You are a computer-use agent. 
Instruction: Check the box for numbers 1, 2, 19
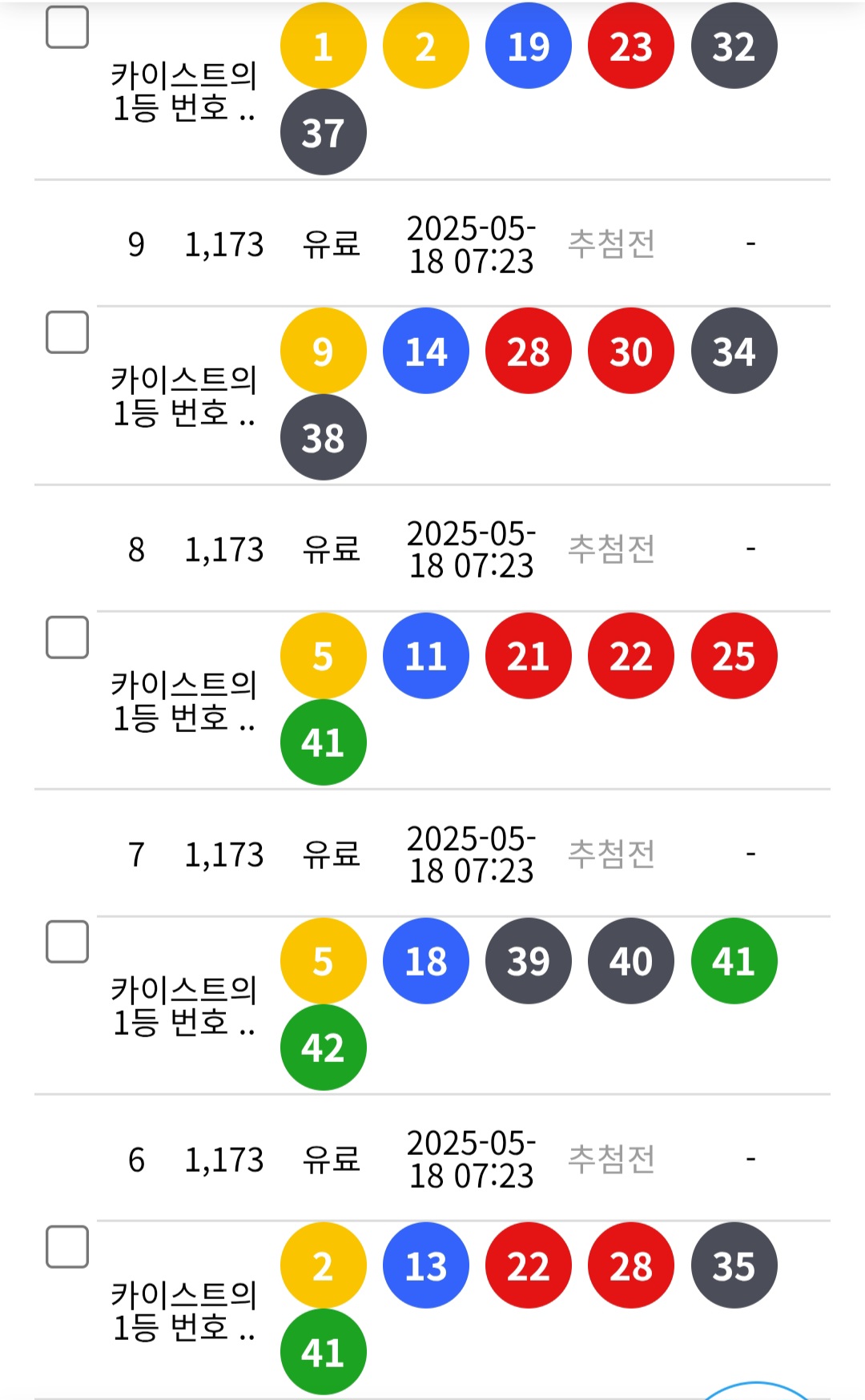click(x=67, y=28)
